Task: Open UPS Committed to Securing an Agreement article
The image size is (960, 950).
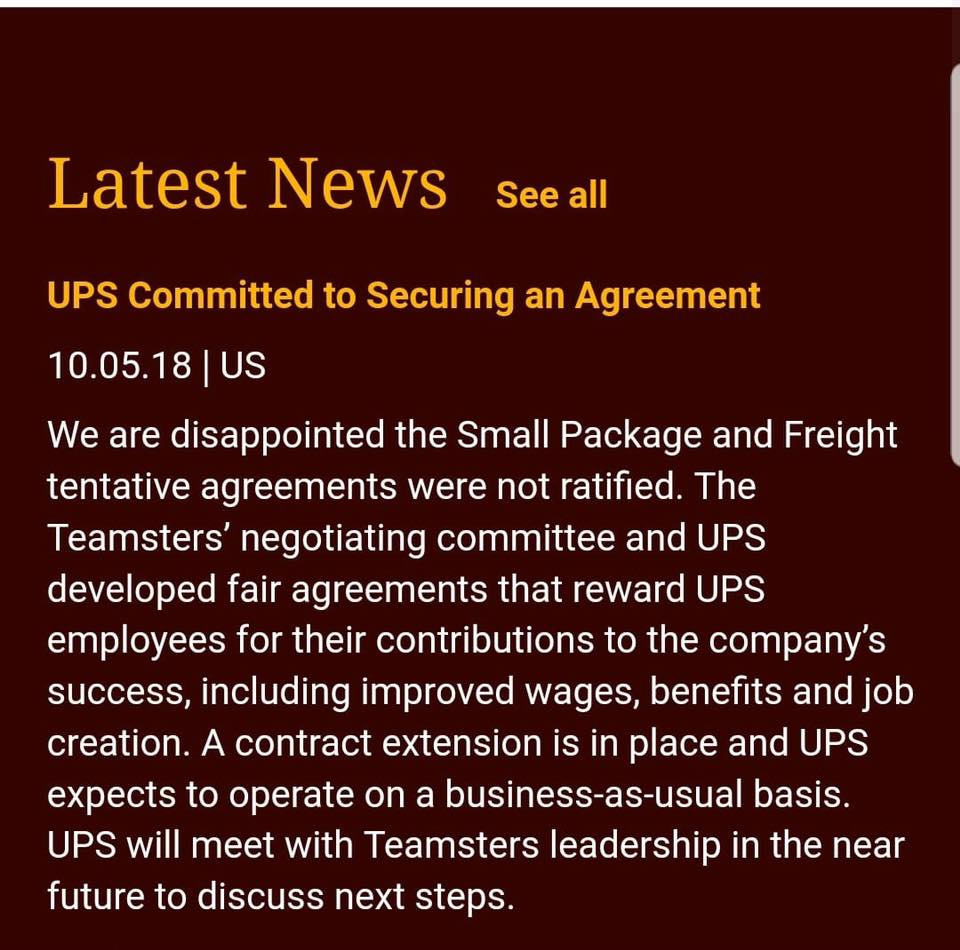Action: pos(403,295)
